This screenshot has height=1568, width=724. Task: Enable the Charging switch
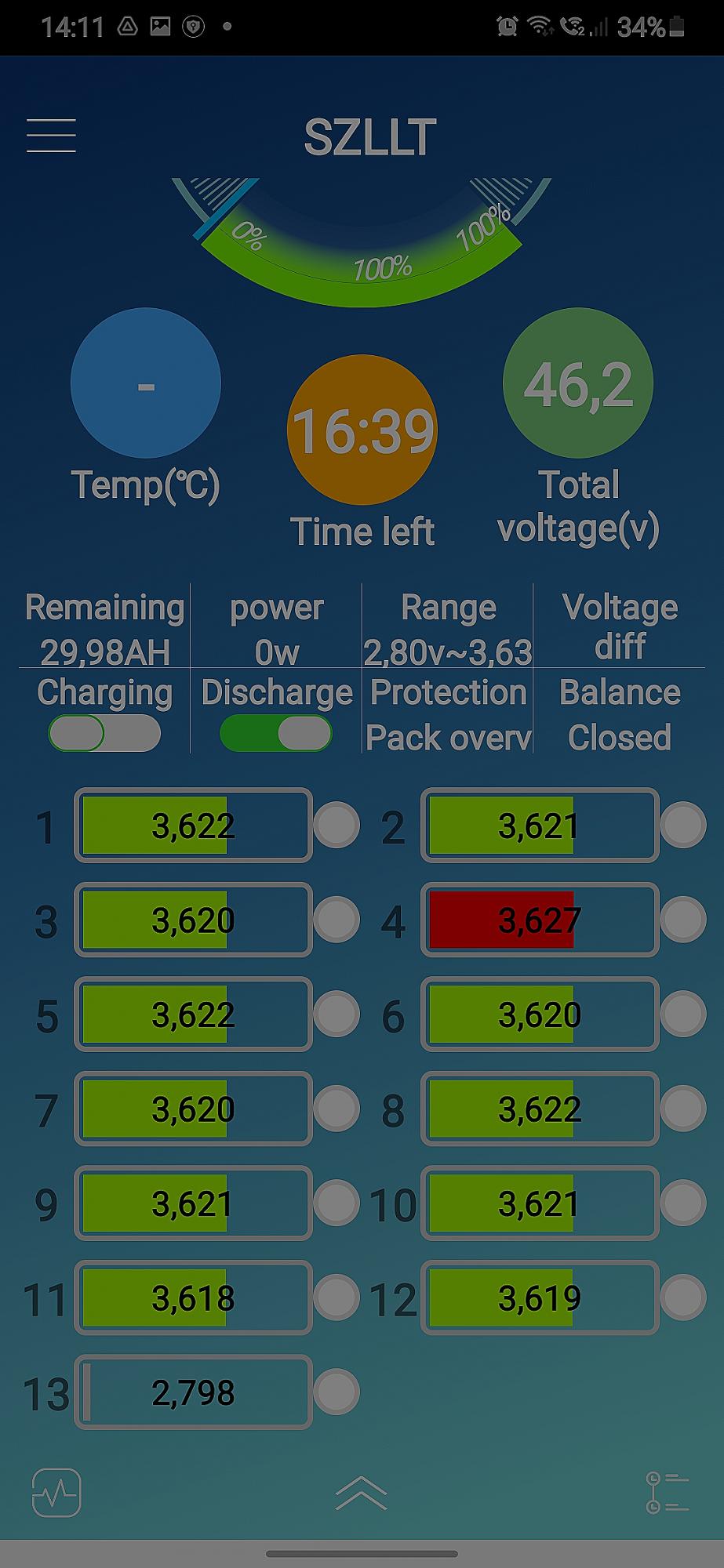[104, 734]
